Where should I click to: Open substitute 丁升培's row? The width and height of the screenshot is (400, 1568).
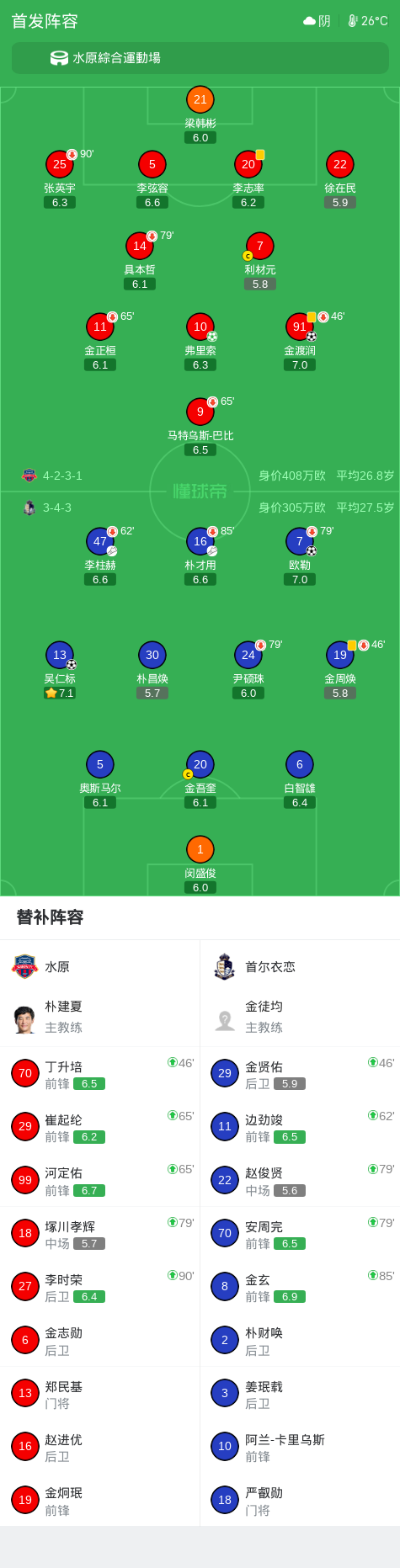[99, 1074]
